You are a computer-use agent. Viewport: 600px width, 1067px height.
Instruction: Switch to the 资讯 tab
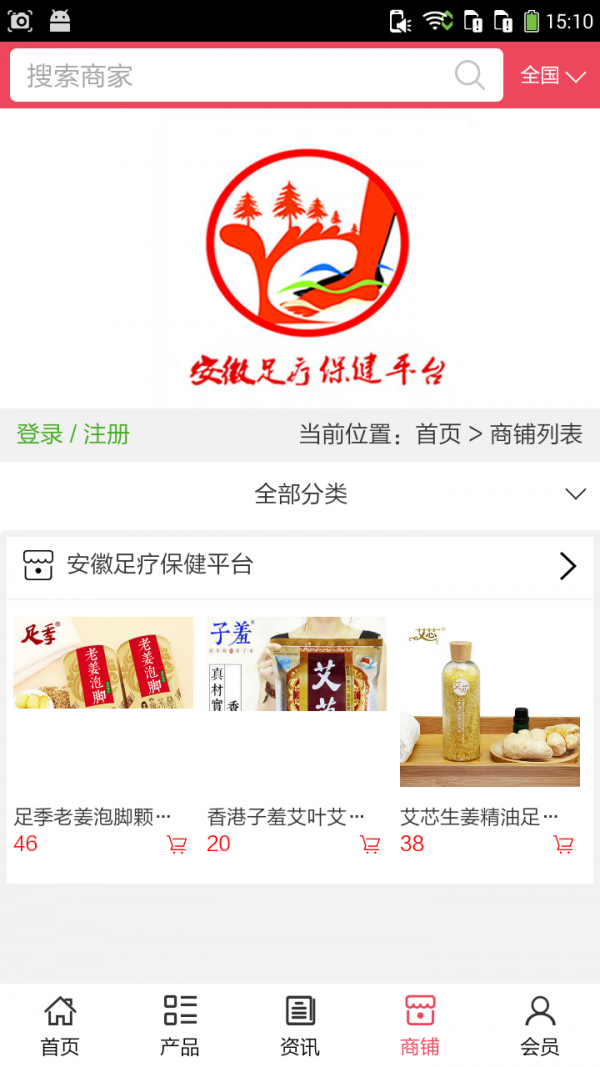pos(300,1025)
